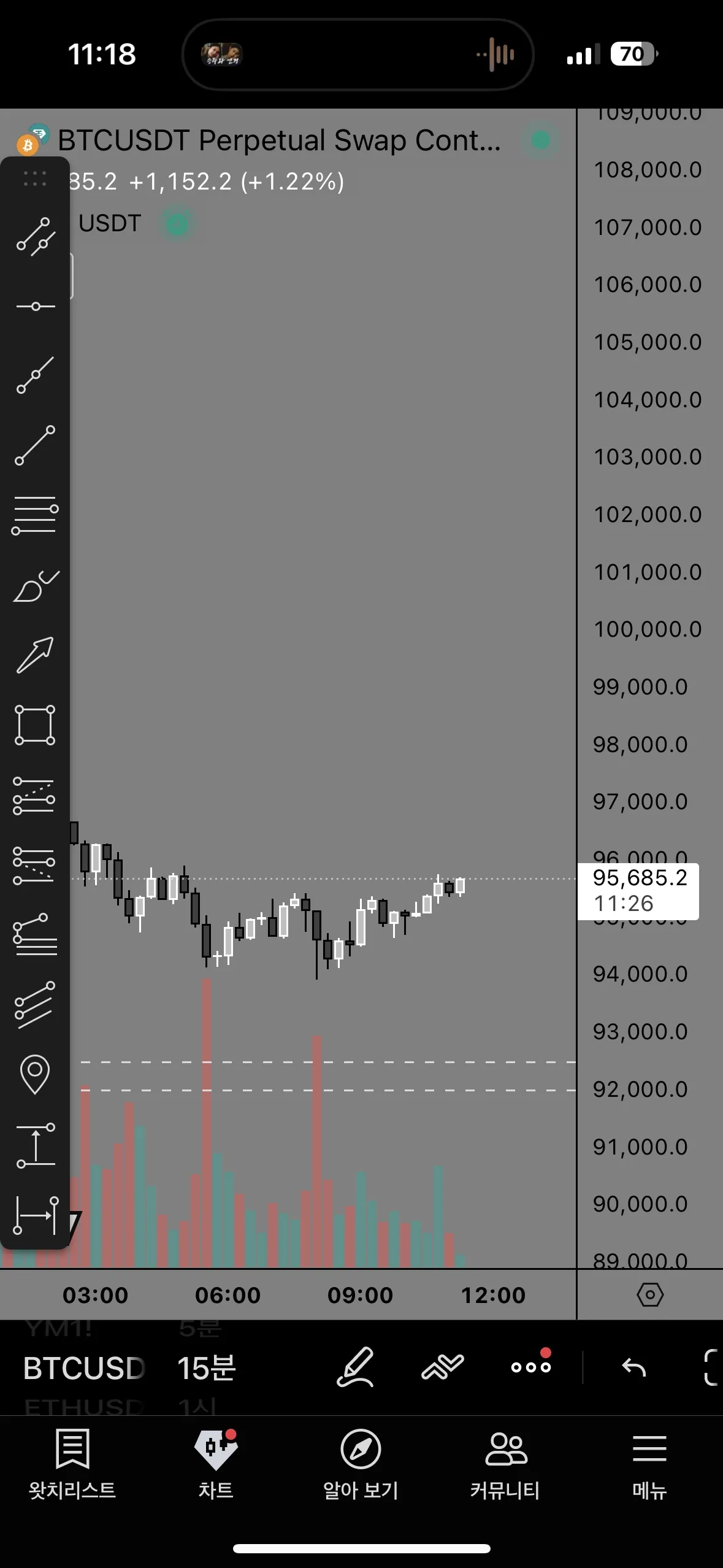Switch to the 왓치리스트 tab
Image resolution: width=723 pixels, height=1568 pixels.
(72, 1464)
